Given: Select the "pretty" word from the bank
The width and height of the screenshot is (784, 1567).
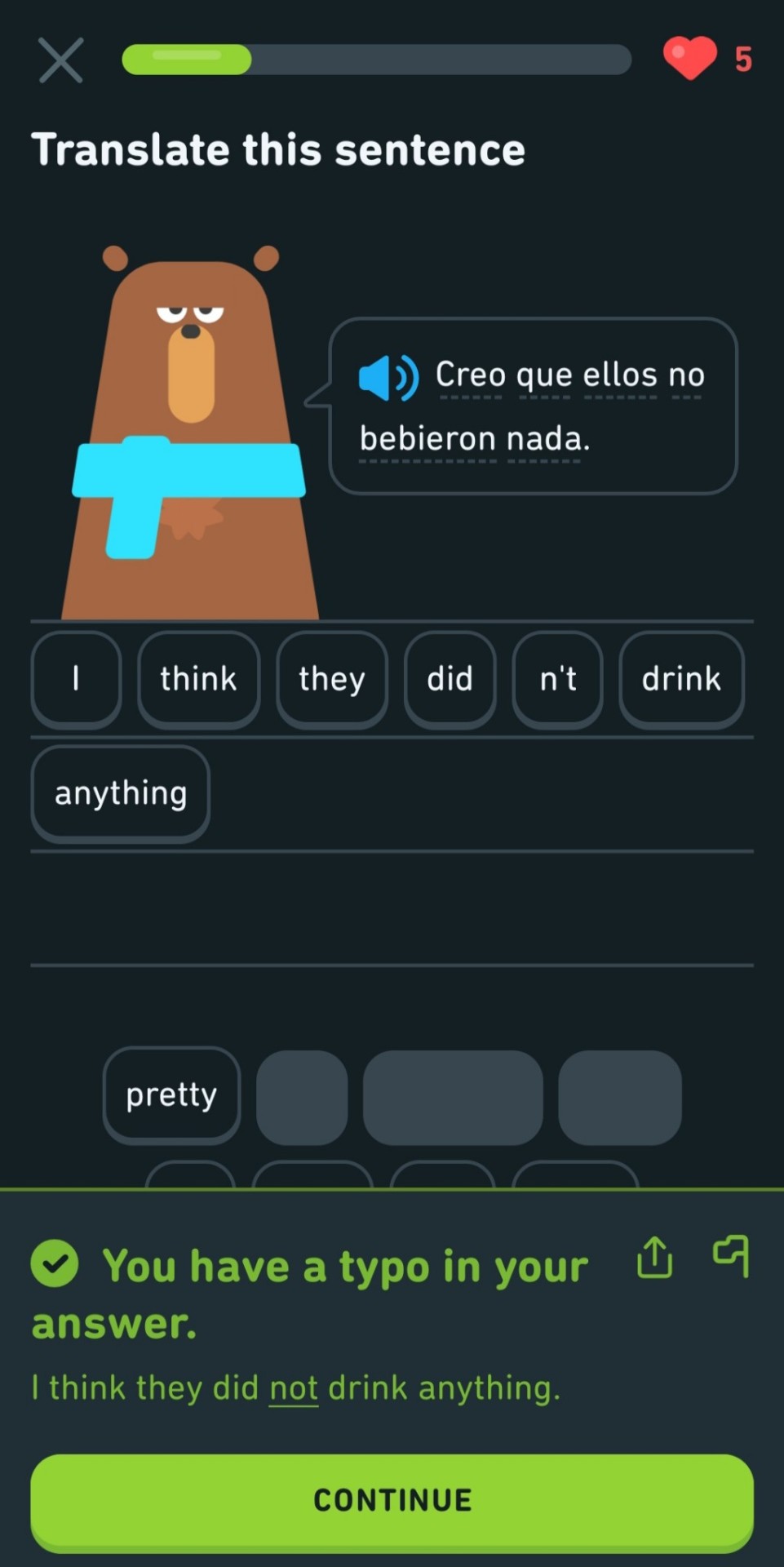Looking at the screenshot, I should (x=171, y=1094).
